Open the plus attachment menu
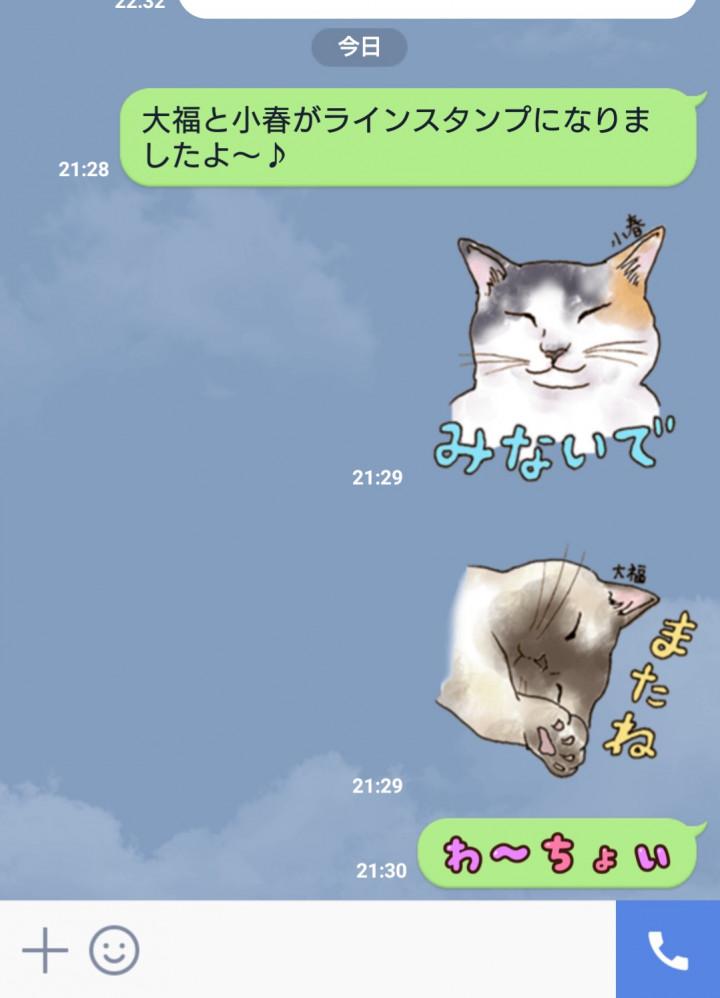 (44, 950)
